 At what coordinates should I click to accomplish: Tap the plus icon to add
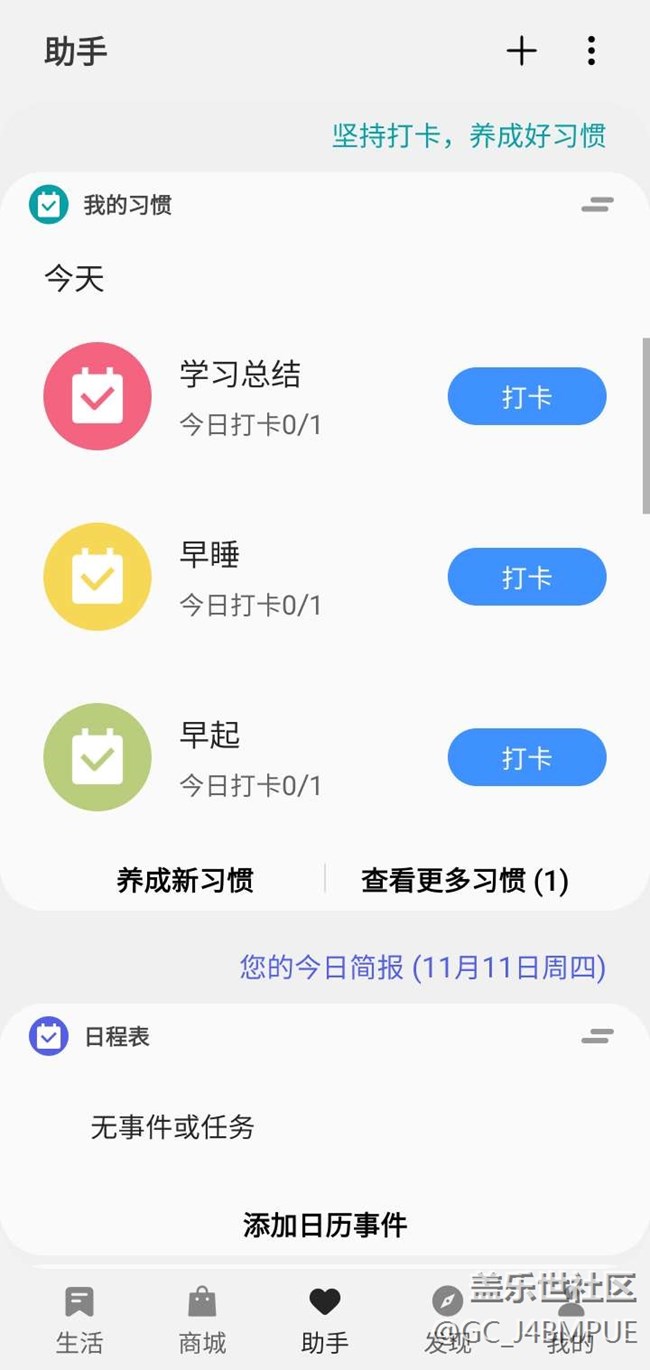pyautogui.click(x=521, y=51)
